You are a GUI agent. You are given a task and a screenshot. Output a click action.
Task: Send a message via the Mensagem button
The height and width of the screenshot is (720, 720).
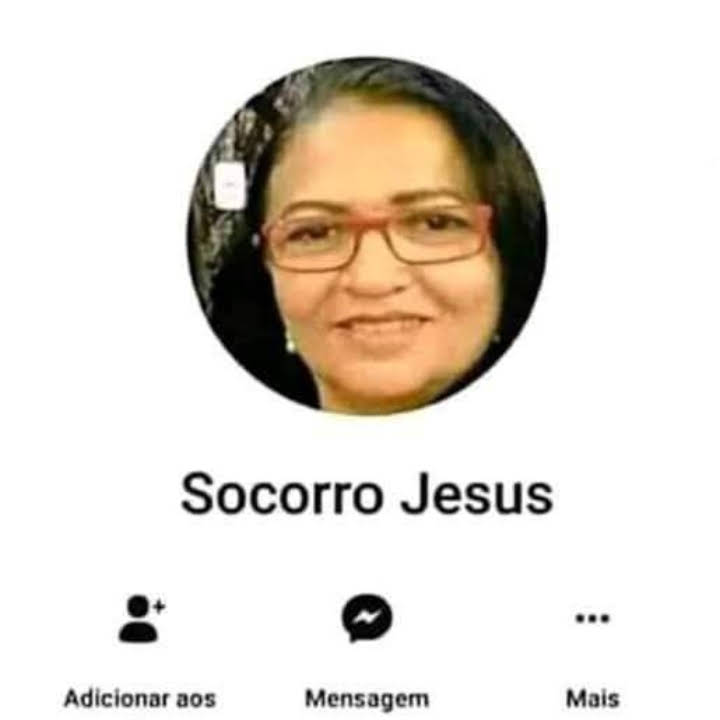click(367, 619)
